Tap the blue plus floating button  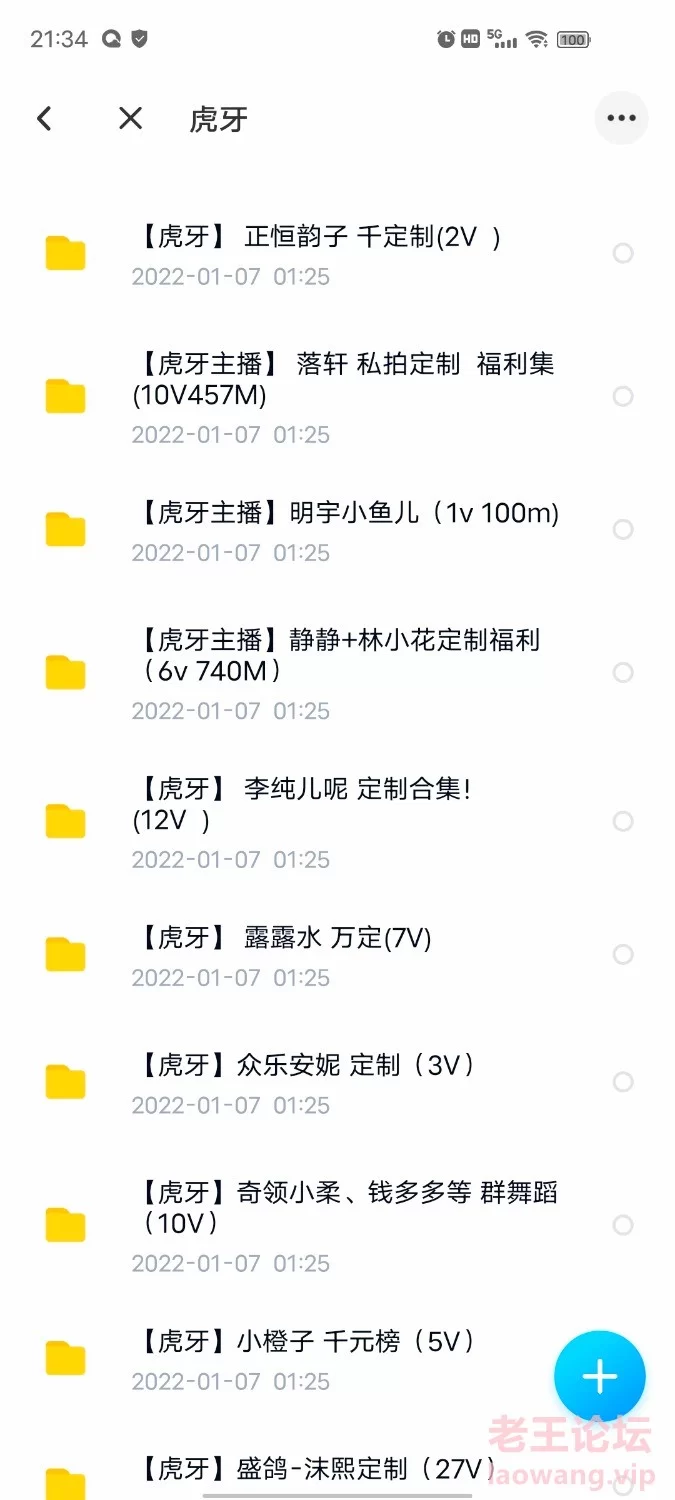pyautogui.click(x=600, y=1377)
